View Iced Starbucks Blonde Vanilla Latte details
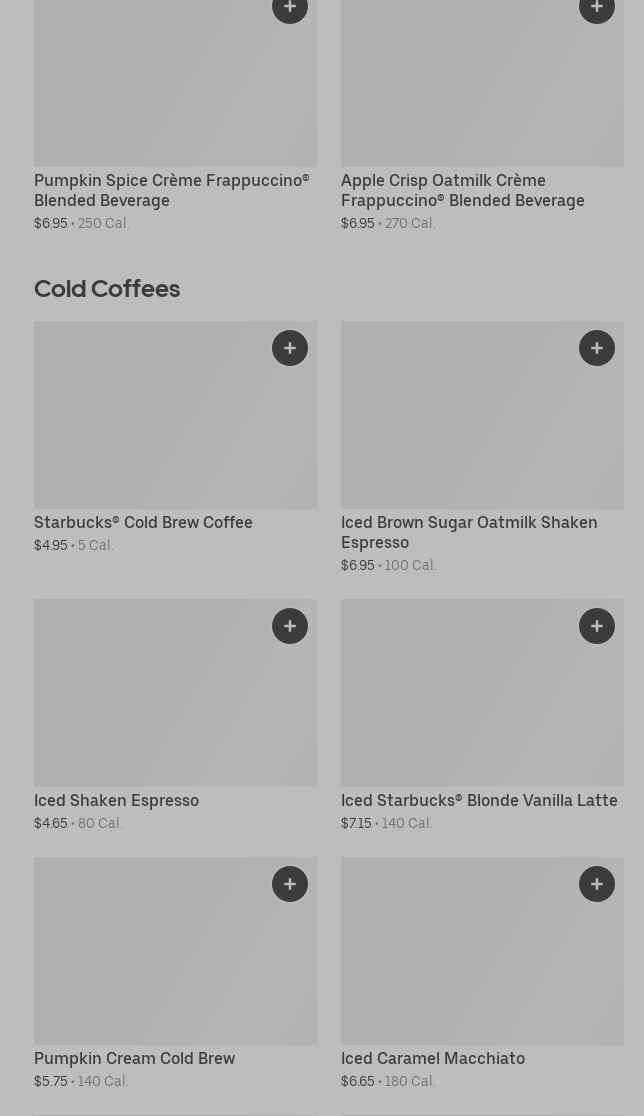Image resolution: width=644 pixels, height=1116 pixels. [482, 715]
